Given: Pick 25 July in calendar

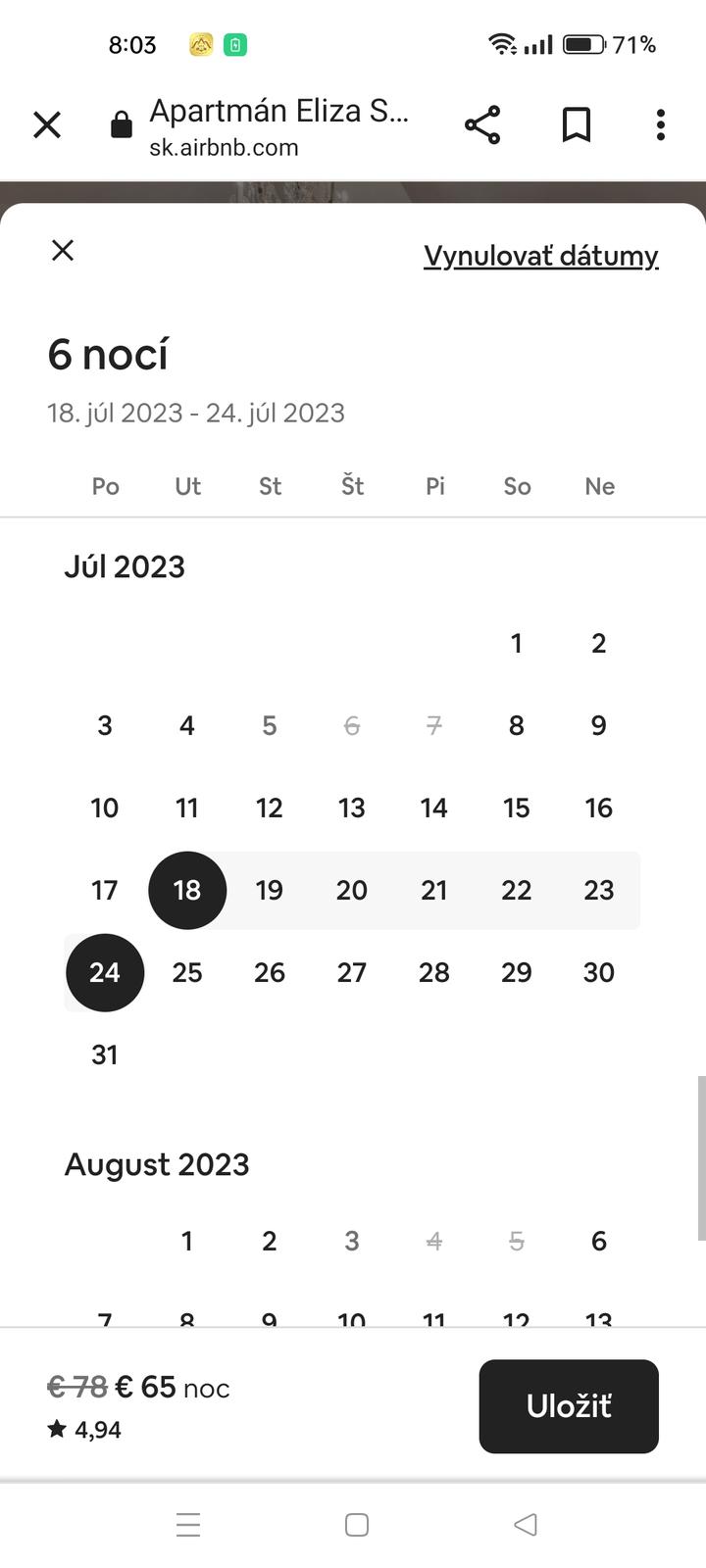Looking at the screenshot, I should [x=187, y=972].
